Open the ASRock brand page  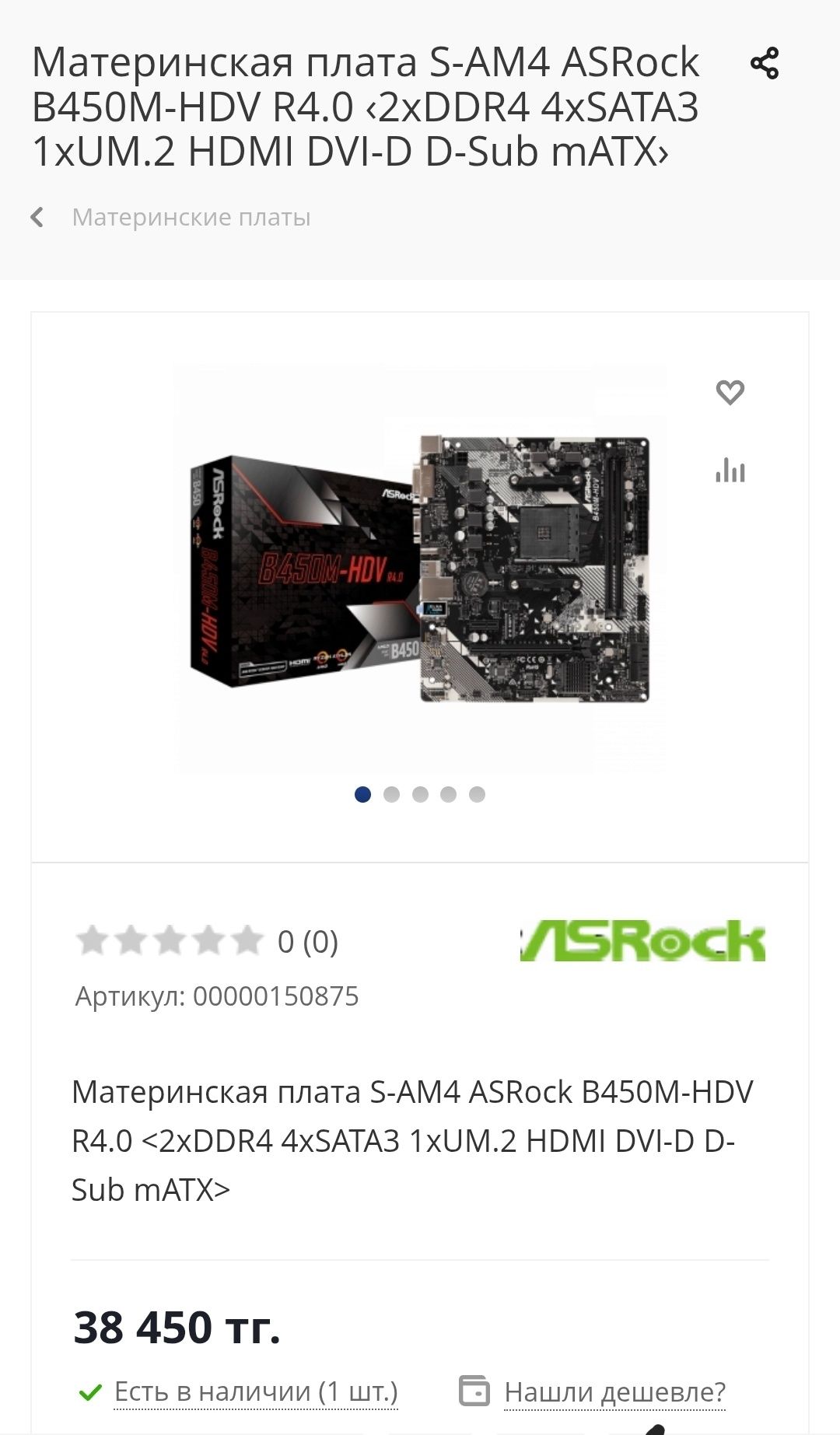click(x=642, y=941)
